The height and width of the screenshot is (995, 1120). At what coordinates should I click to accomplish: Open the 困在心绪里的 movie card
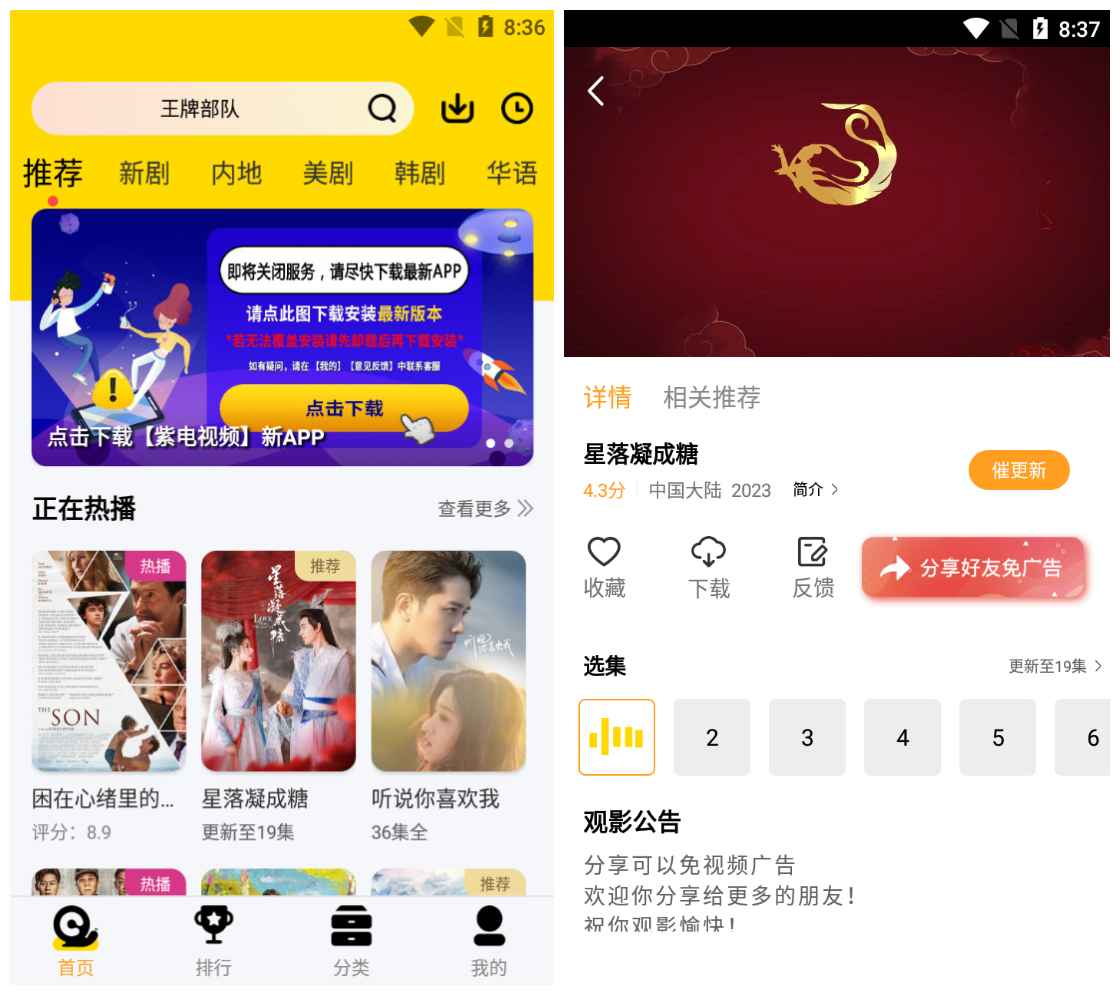pos(108,662)
